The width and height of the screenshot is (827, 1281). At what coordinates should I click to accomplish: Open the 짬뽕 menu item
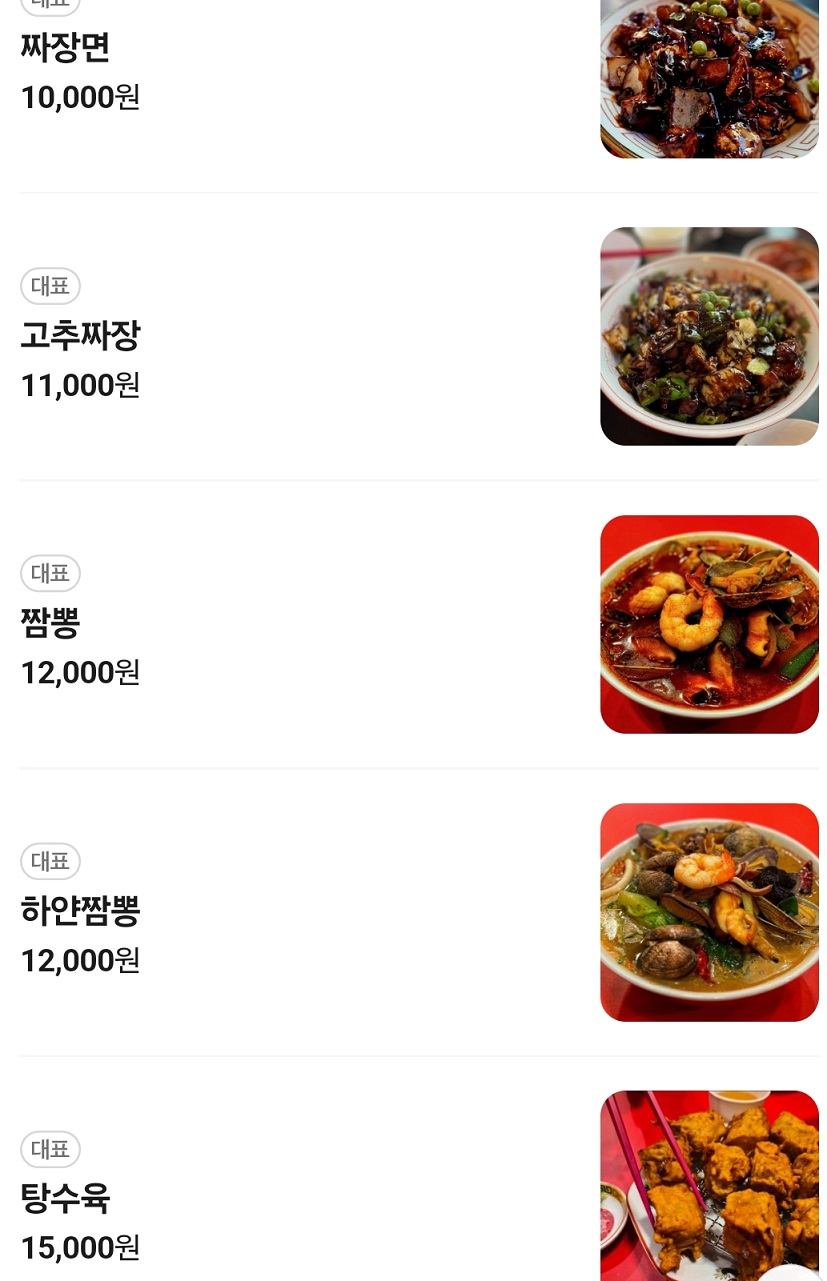[50, 623]
